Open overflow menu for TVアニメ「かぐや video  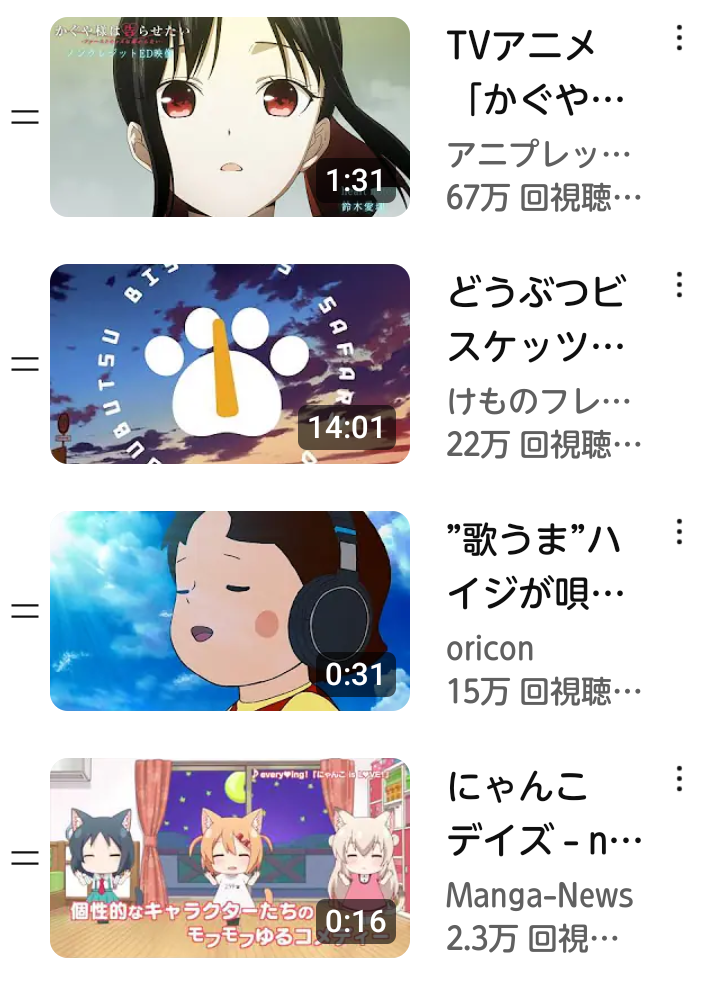tap(679, 39)
